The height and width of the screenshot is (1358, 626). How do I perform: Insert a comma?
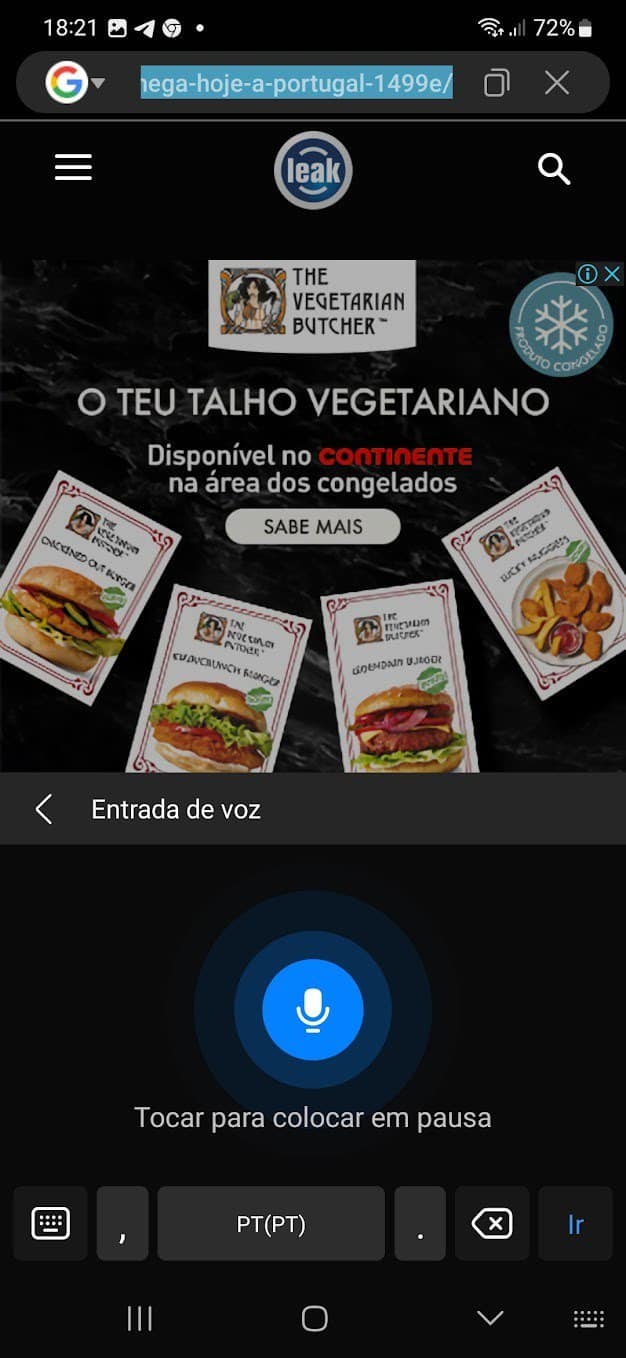(122, 1223)
